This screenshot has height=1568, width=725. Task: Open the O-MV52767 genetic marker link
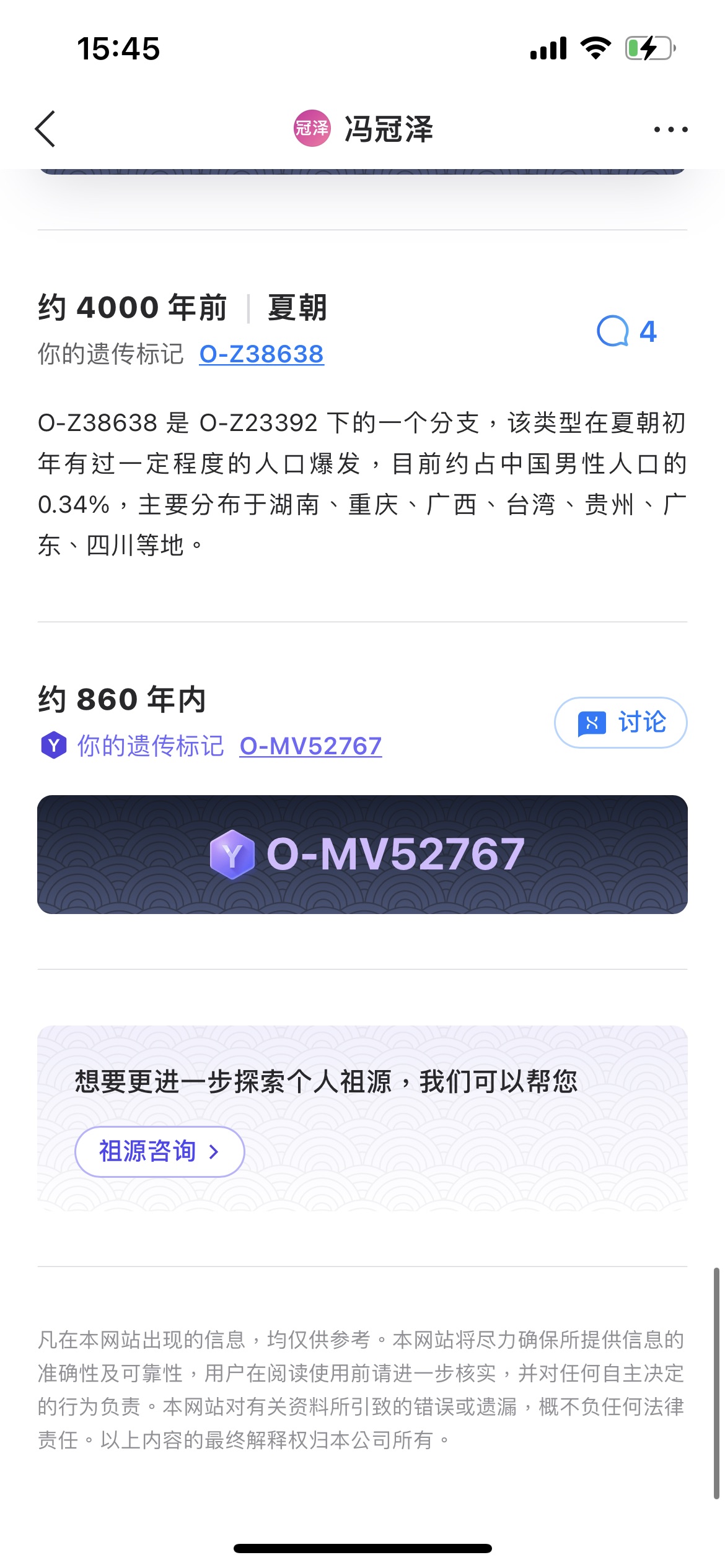[310, 746]
